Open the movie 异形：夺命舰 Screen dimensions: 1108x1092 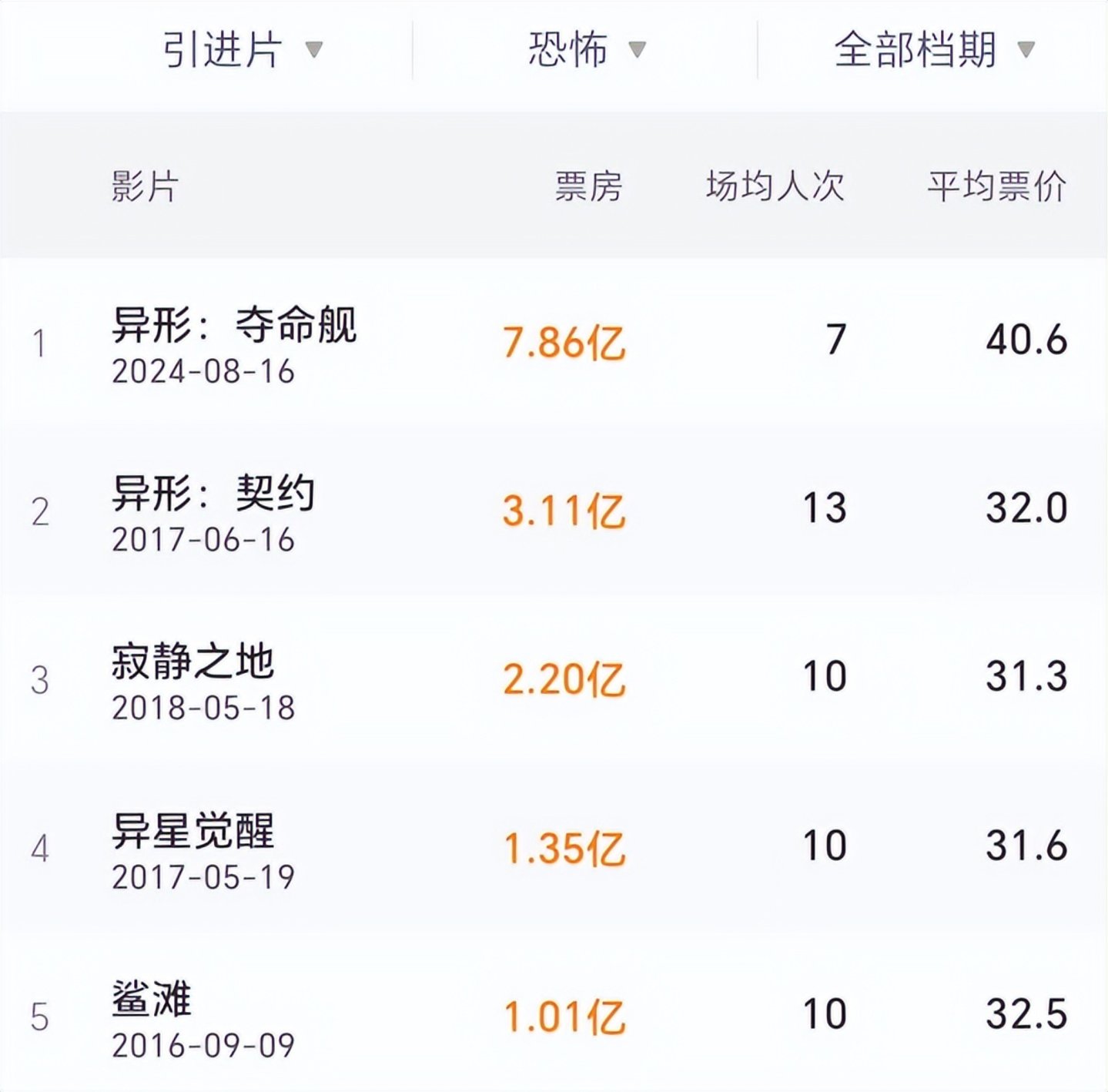click(234, 325)
